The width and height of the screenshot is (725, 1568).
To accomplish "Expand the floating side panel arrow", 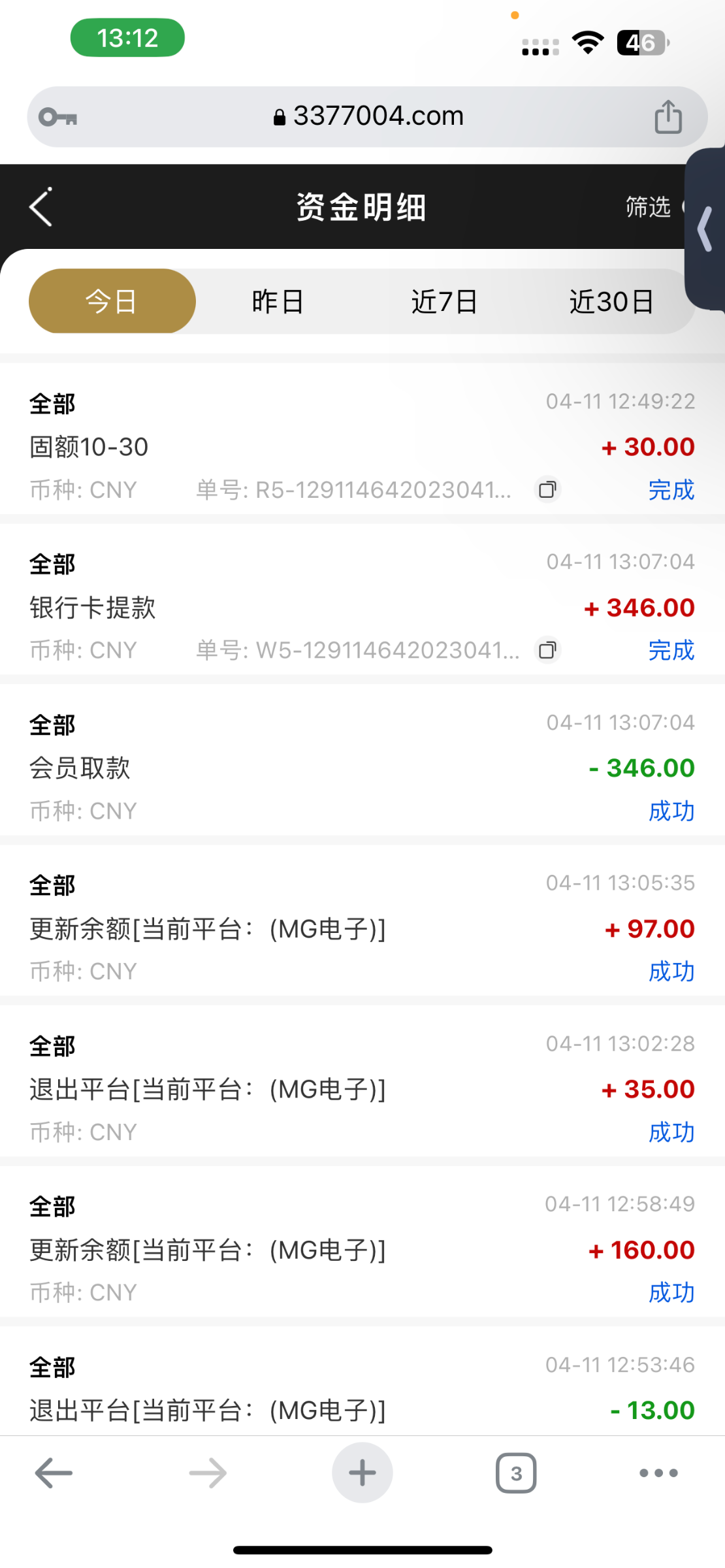I will [x=706, y=229].
